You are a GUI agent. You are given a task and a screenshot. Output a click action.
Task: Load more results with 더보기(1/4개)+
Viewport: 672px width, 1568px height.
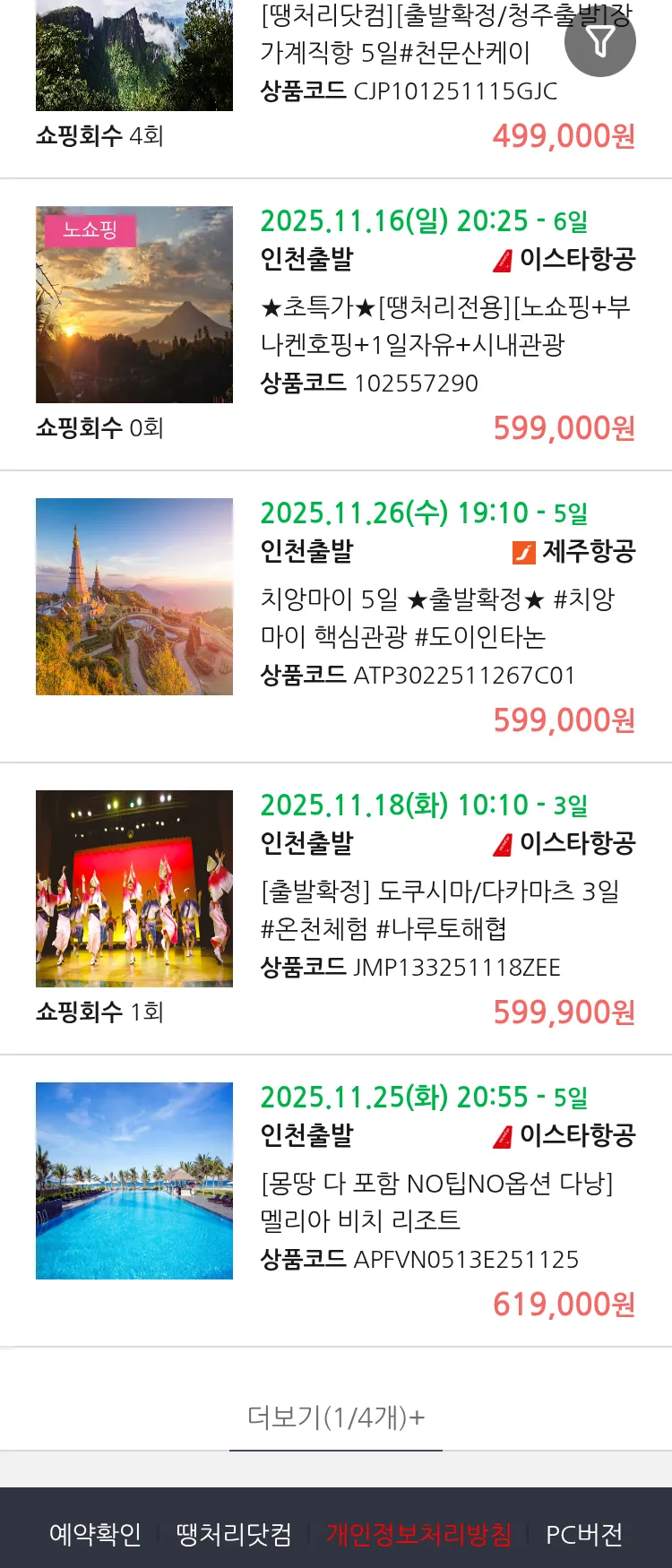pos(336,1417)
